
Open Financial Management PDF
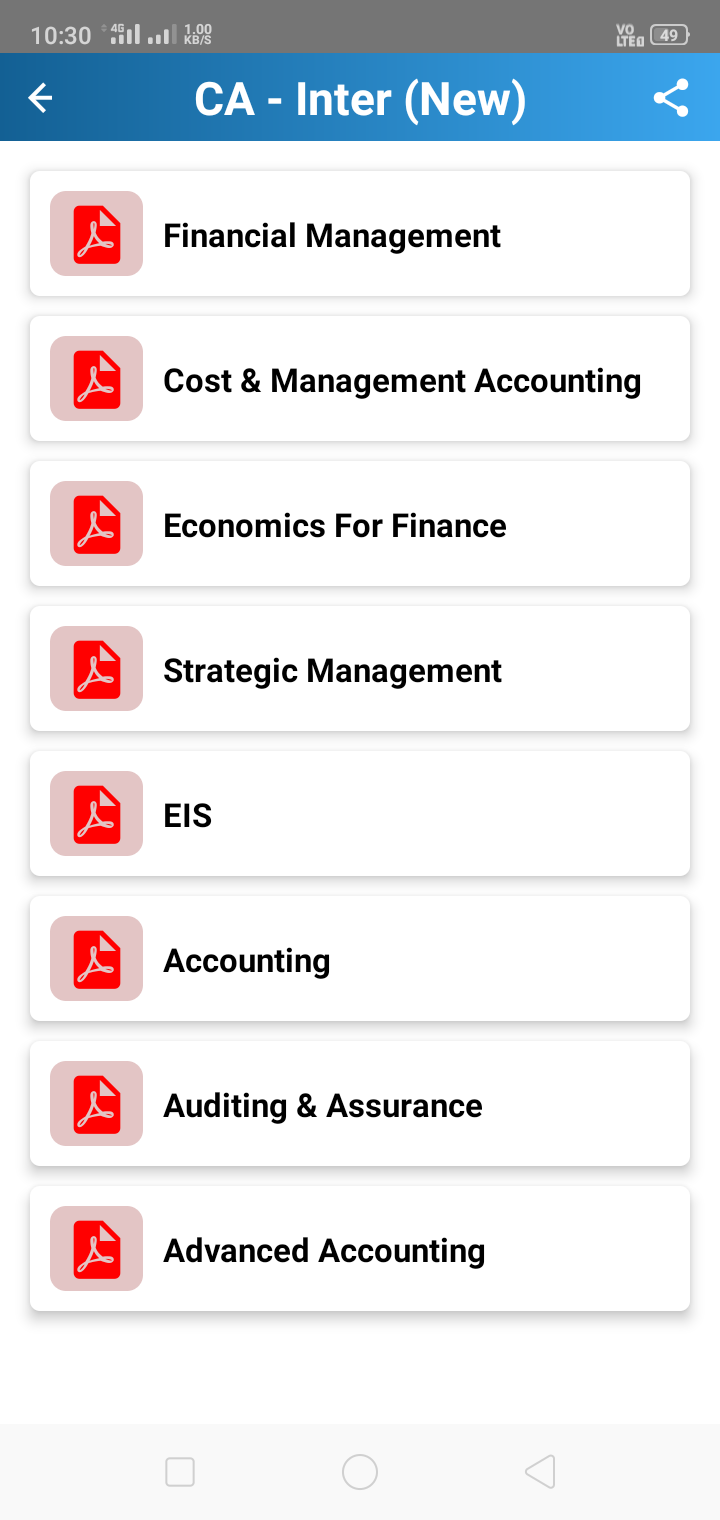pos(360,234)
